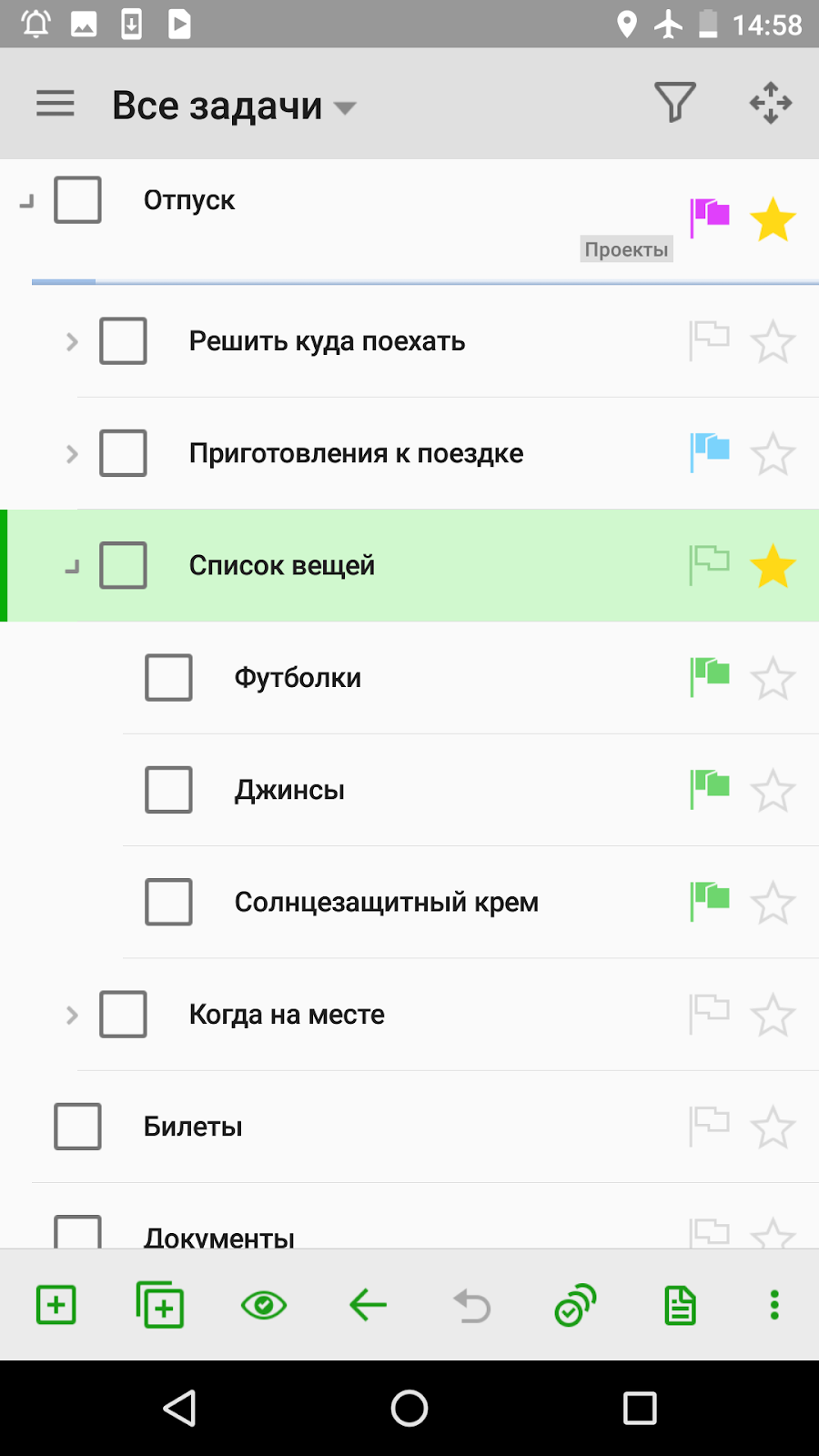The image size is (819, 1456).
Task: Tap the undo arrow in toolbar
Action: coord(472,1306)
